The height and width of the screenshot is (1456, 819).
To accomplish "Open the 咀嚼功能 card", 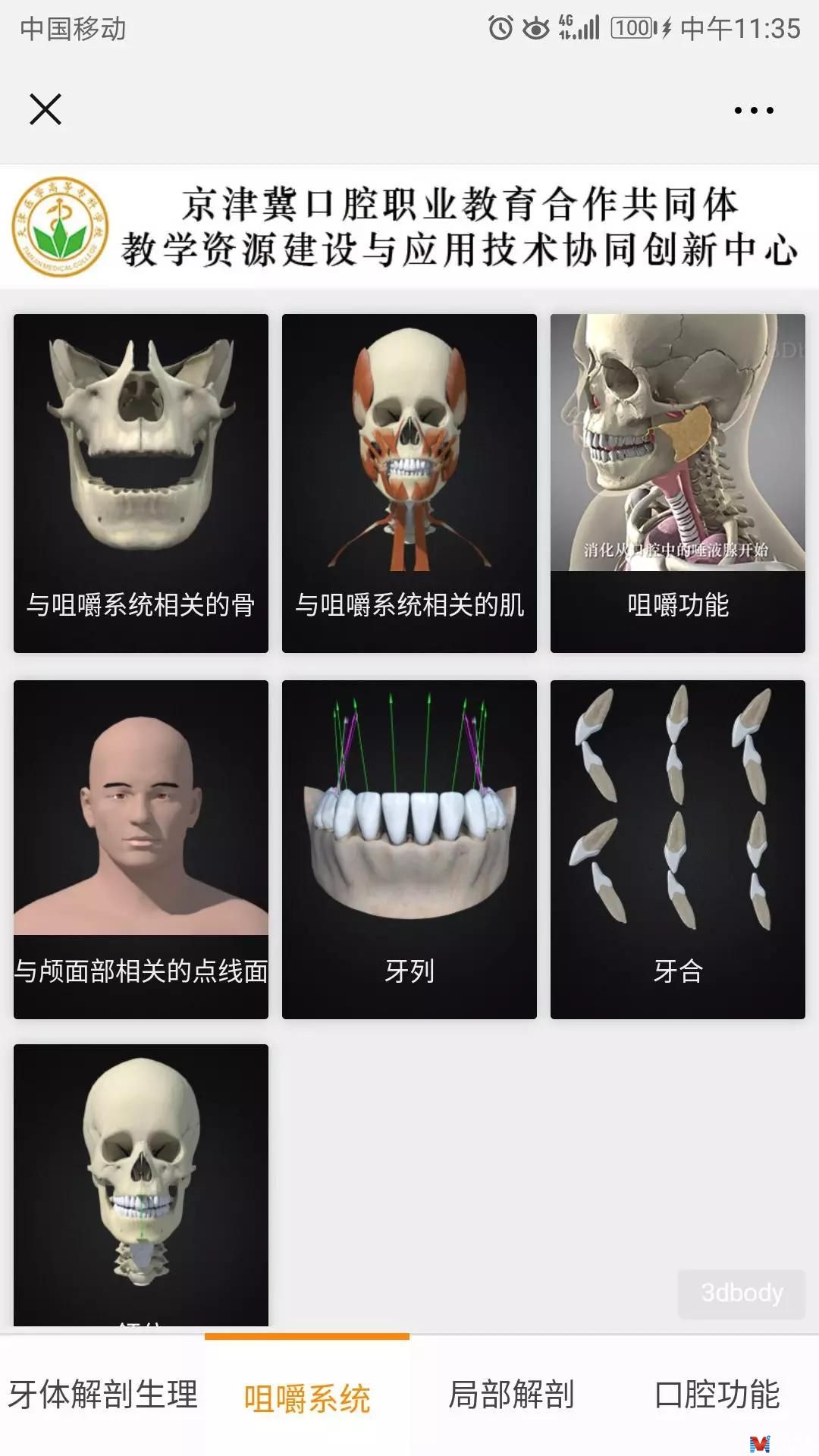I will (x=677, y=483).
